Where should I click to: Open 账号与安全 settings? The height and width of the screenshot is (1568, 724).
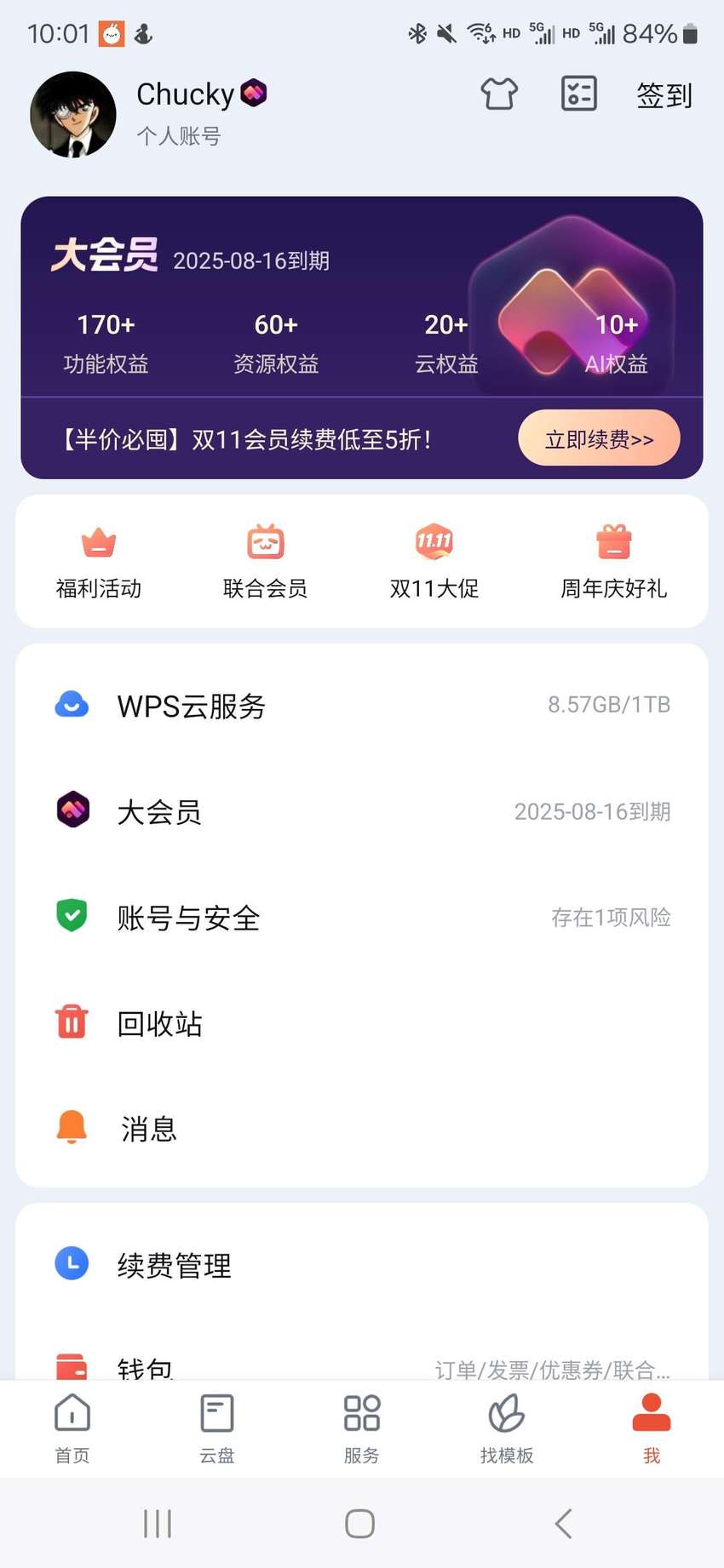(x=362, y=917)
